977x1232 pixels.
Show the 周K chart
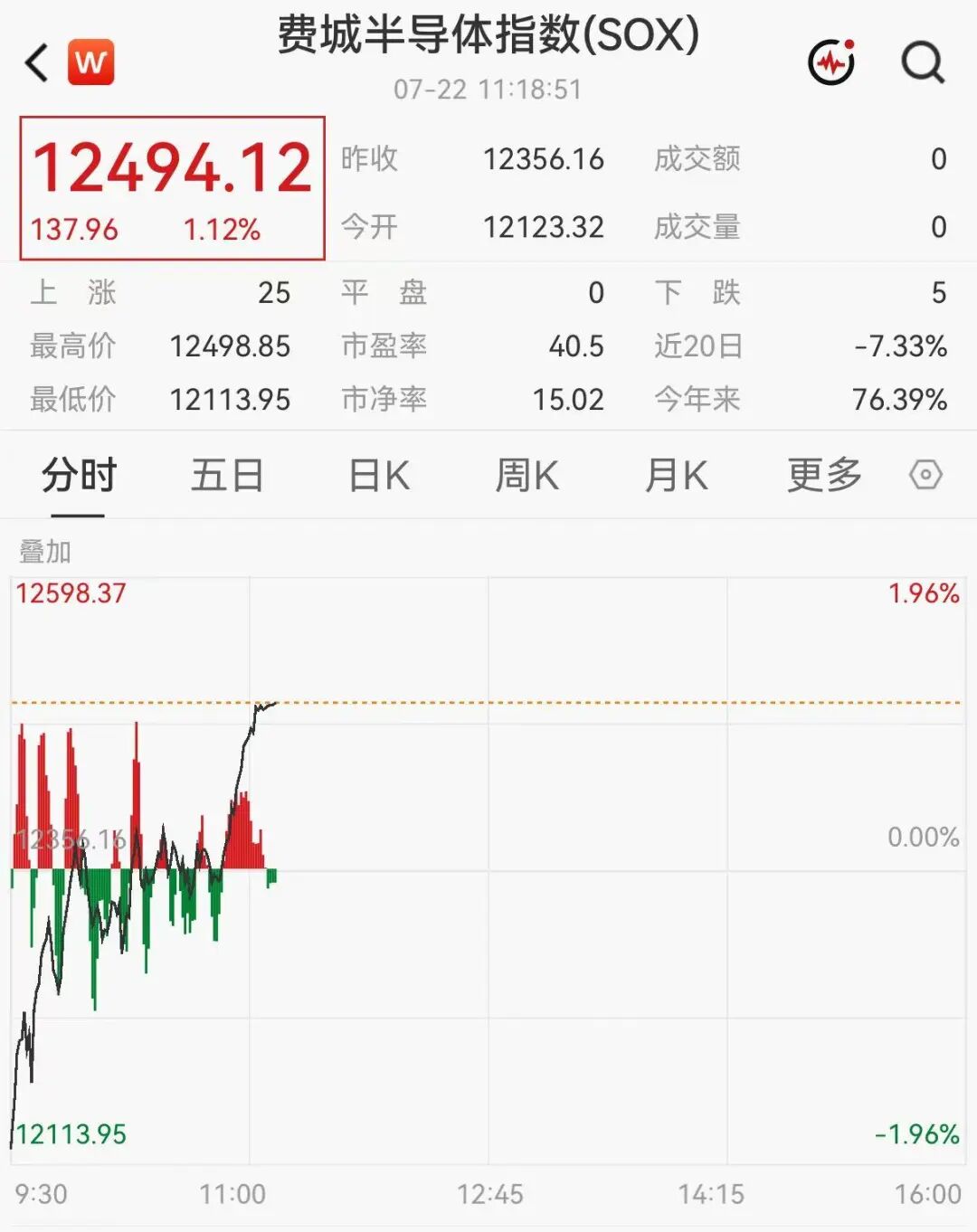click(x=527, y=476)
